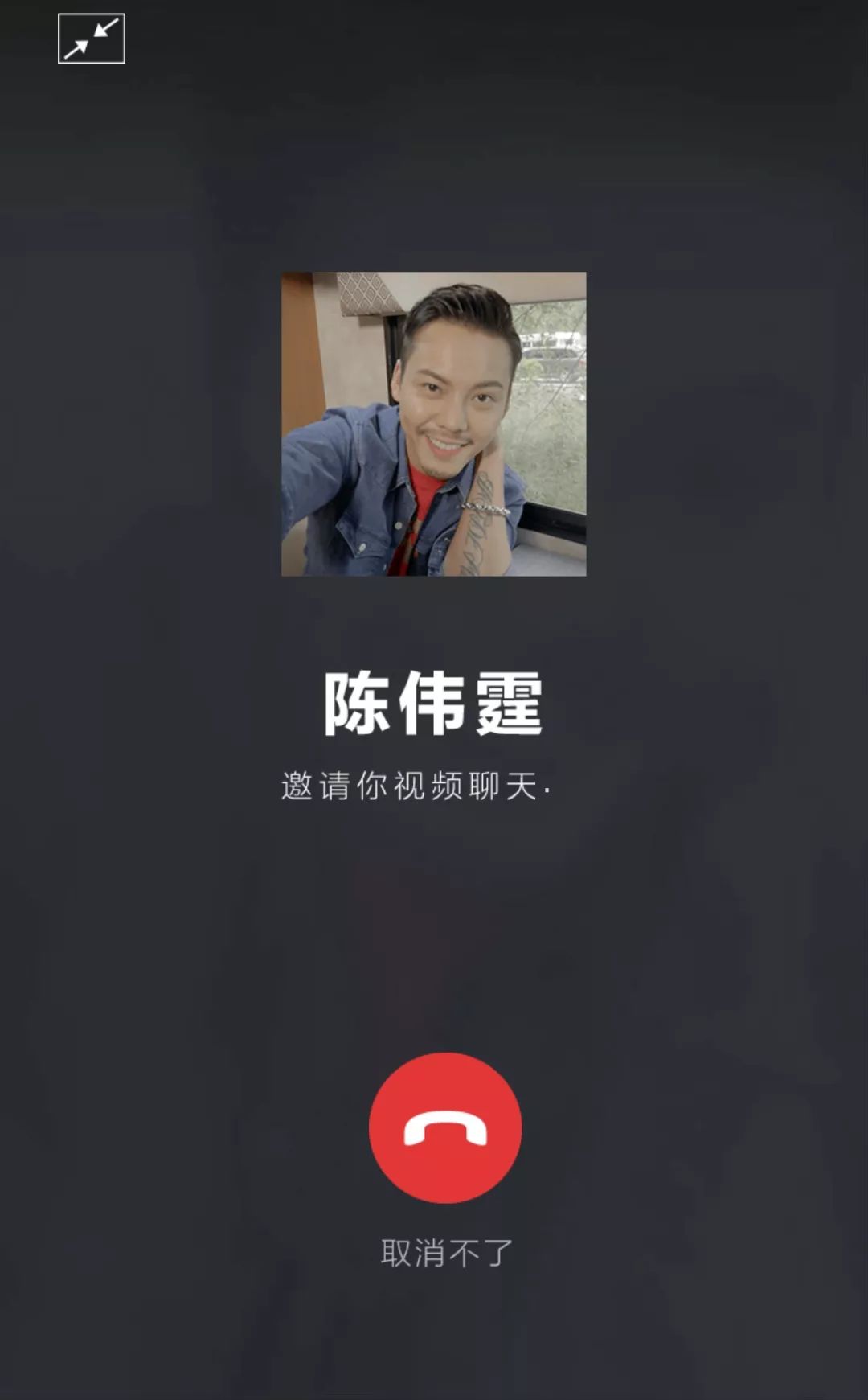Minimize the video call window

[92, 39]
